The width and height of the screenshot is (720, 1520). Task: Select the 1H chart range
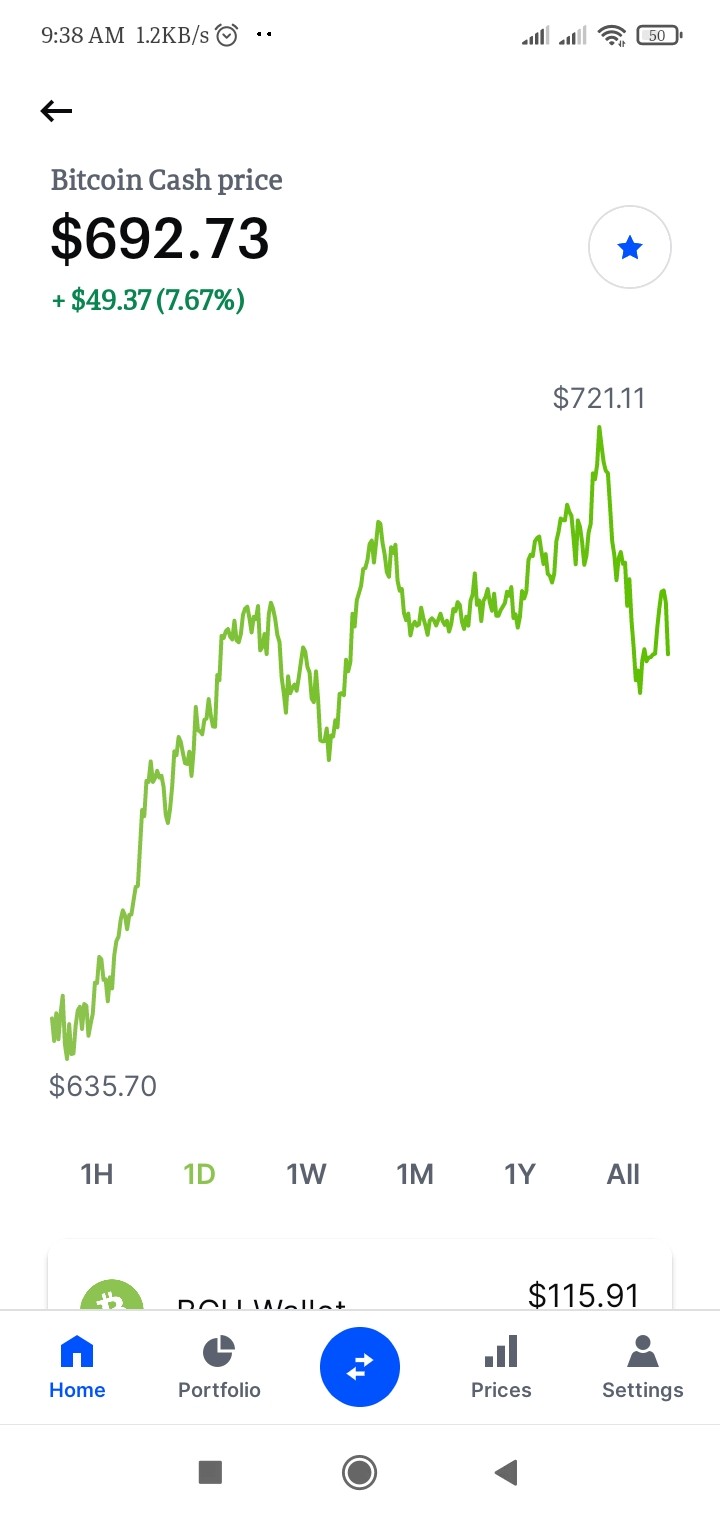97,1174
